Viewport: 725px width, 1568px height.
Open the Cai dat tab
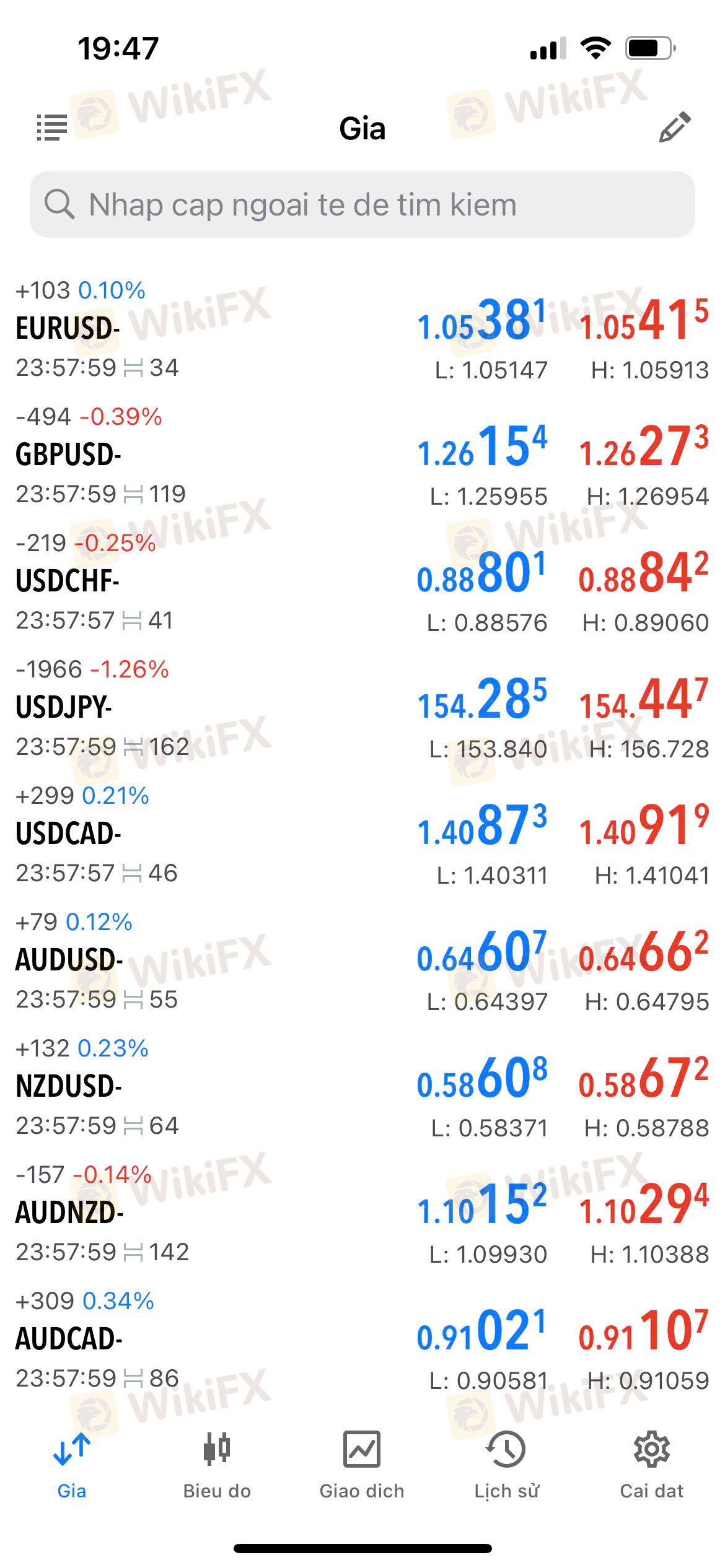pos(651,1465)
